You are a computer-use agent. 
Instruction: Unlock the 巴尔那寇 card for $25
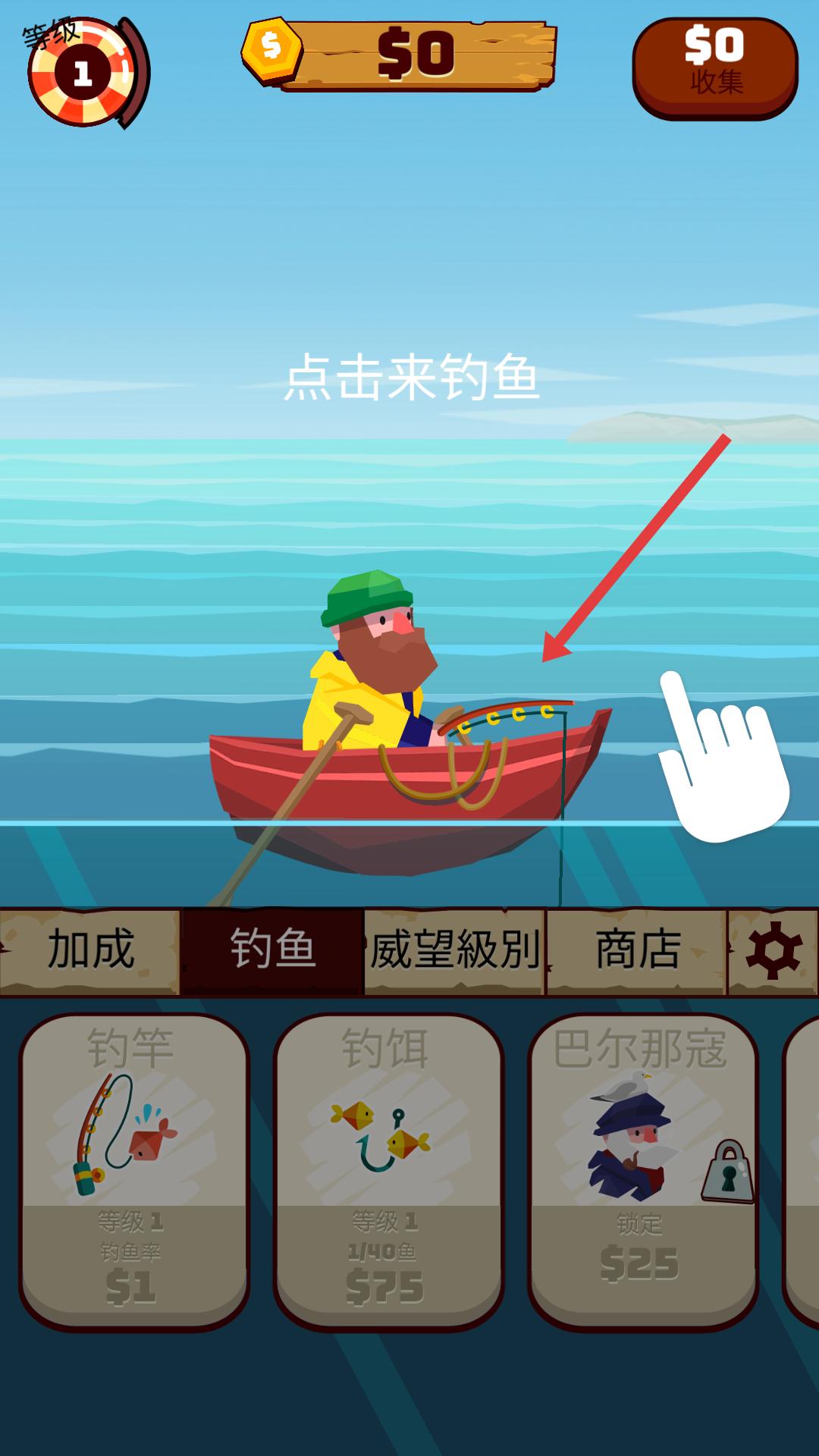click(x=642, y=1170)
